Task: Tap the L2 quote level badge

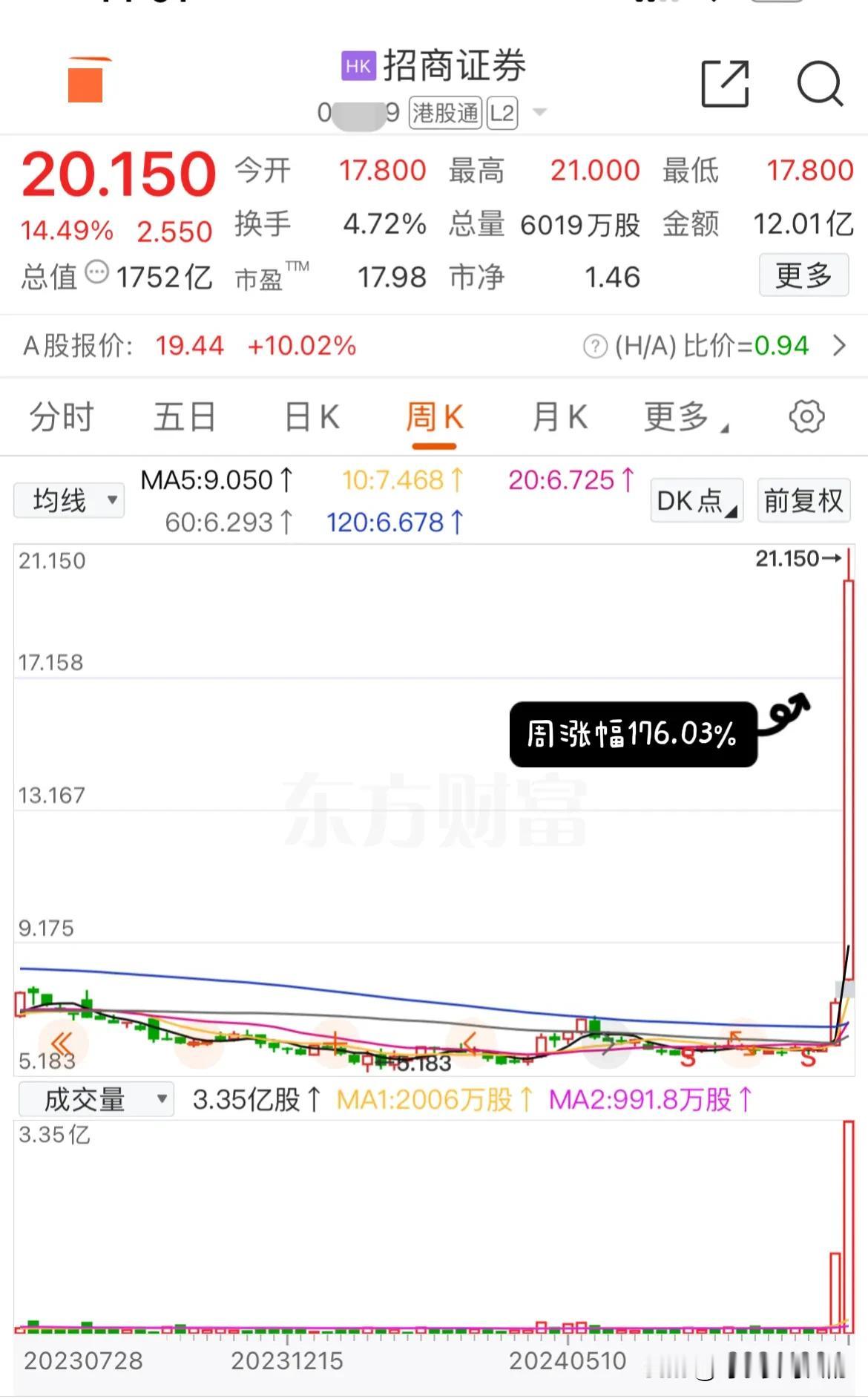Action: [x=502, y=113]
